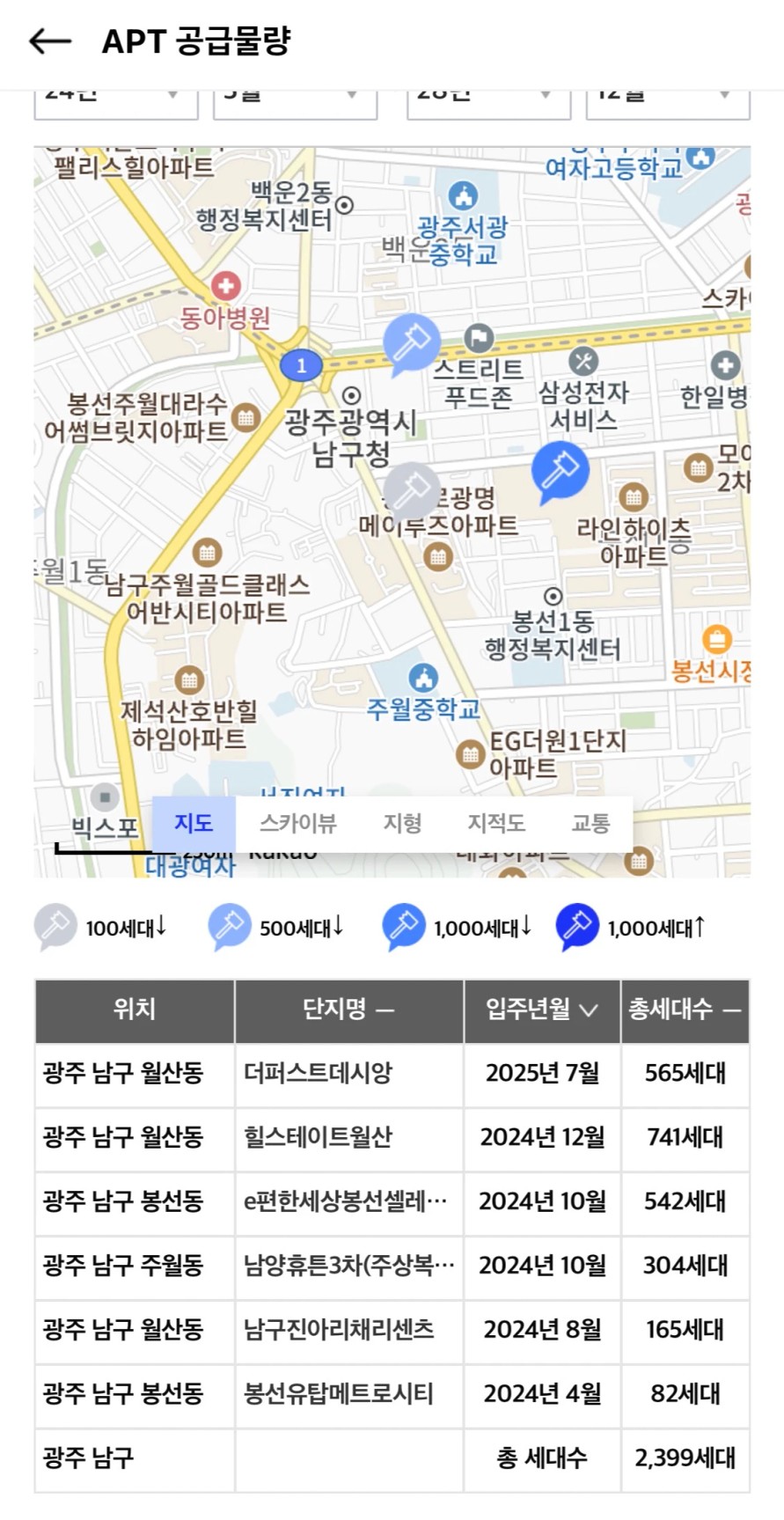
Task: Sort table by 단지명 header
Action: click(x=349, y=1010)
